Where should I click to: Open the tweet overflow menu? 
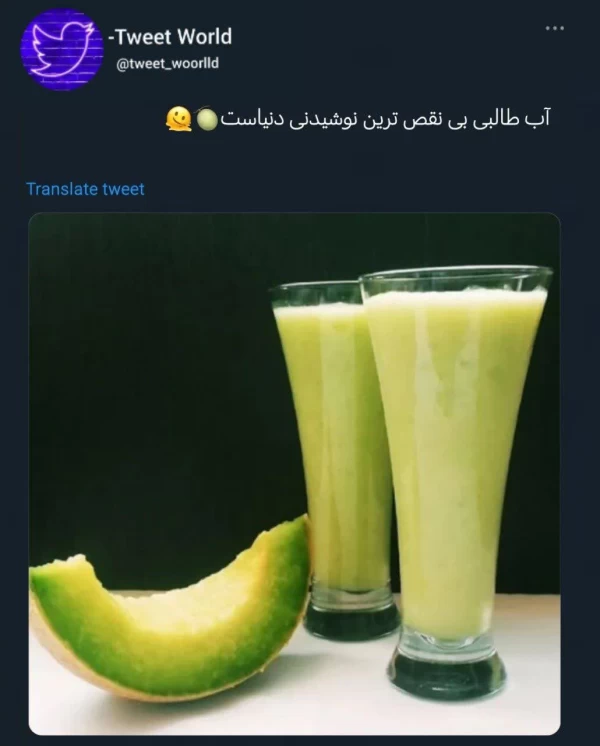(x=554, y=27)
